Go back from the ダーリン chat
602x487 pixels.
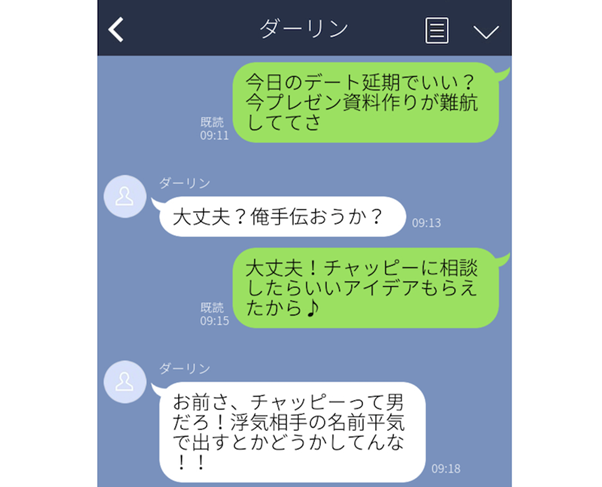(x=117, y=30)
